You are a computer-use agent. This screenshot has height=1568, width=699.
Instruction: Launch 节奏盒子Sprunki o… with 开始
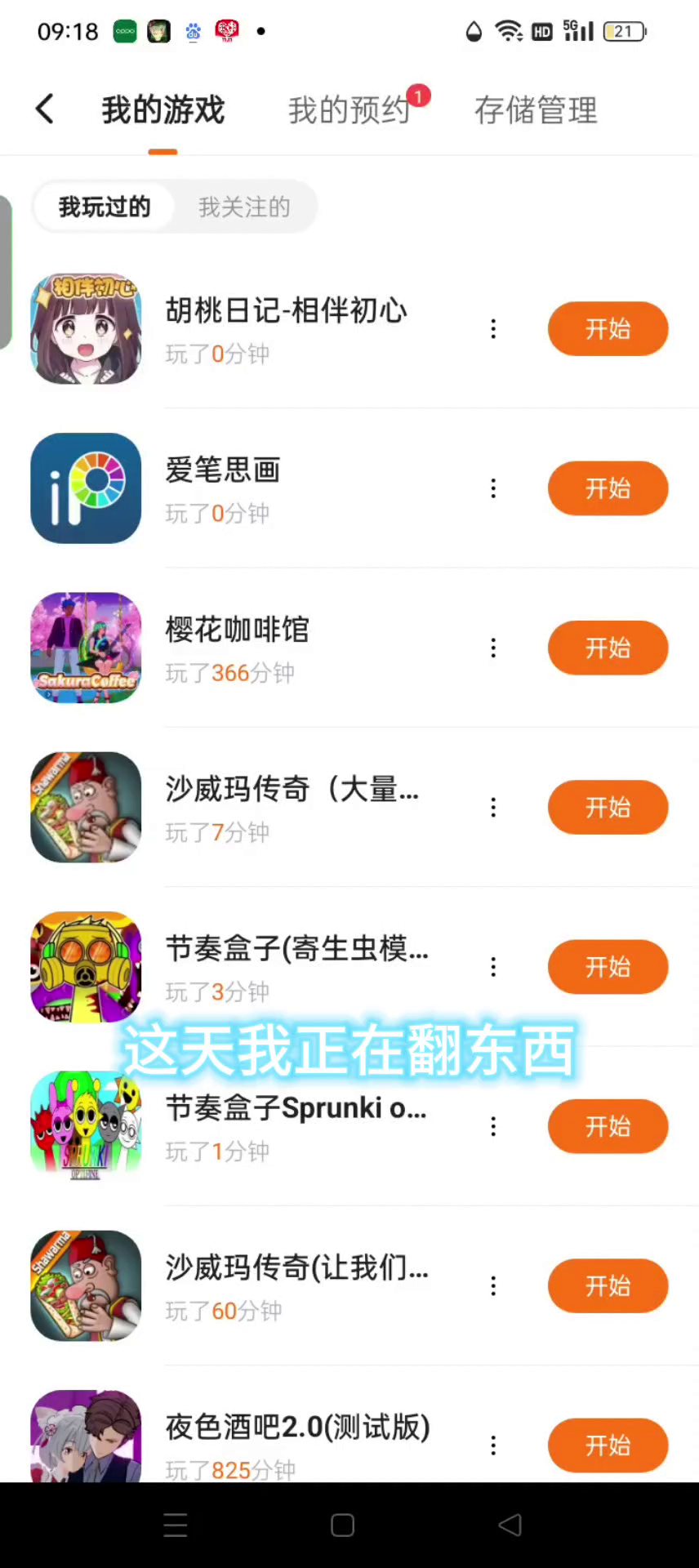pos(608,1126)
